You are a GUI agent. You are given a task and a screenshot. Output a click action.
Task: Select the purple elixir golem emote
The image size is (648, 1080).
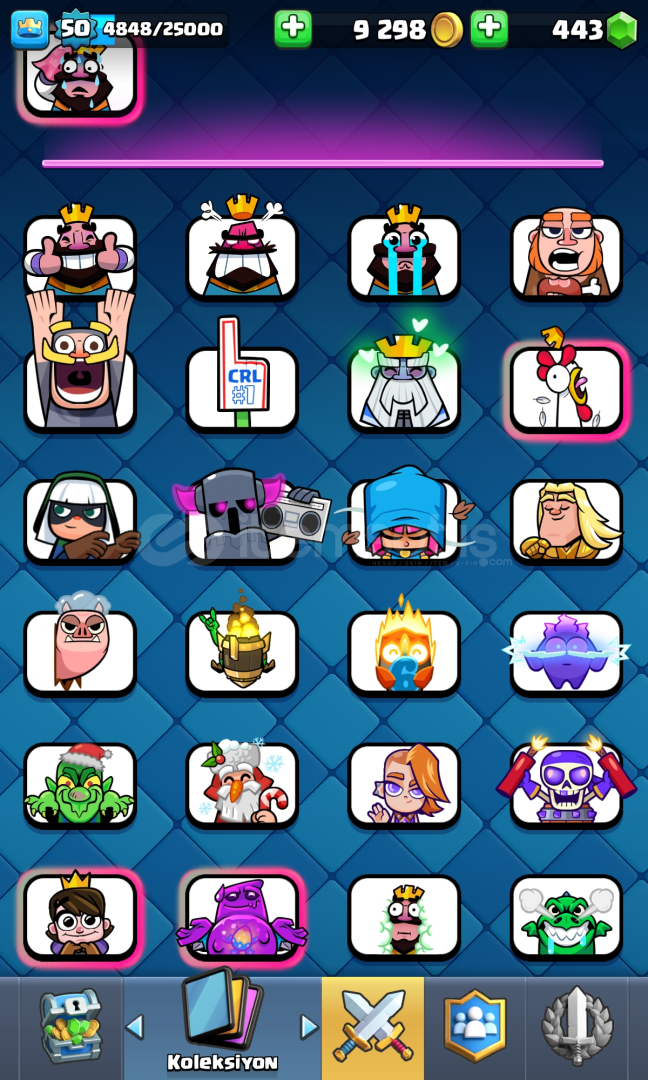242,917
